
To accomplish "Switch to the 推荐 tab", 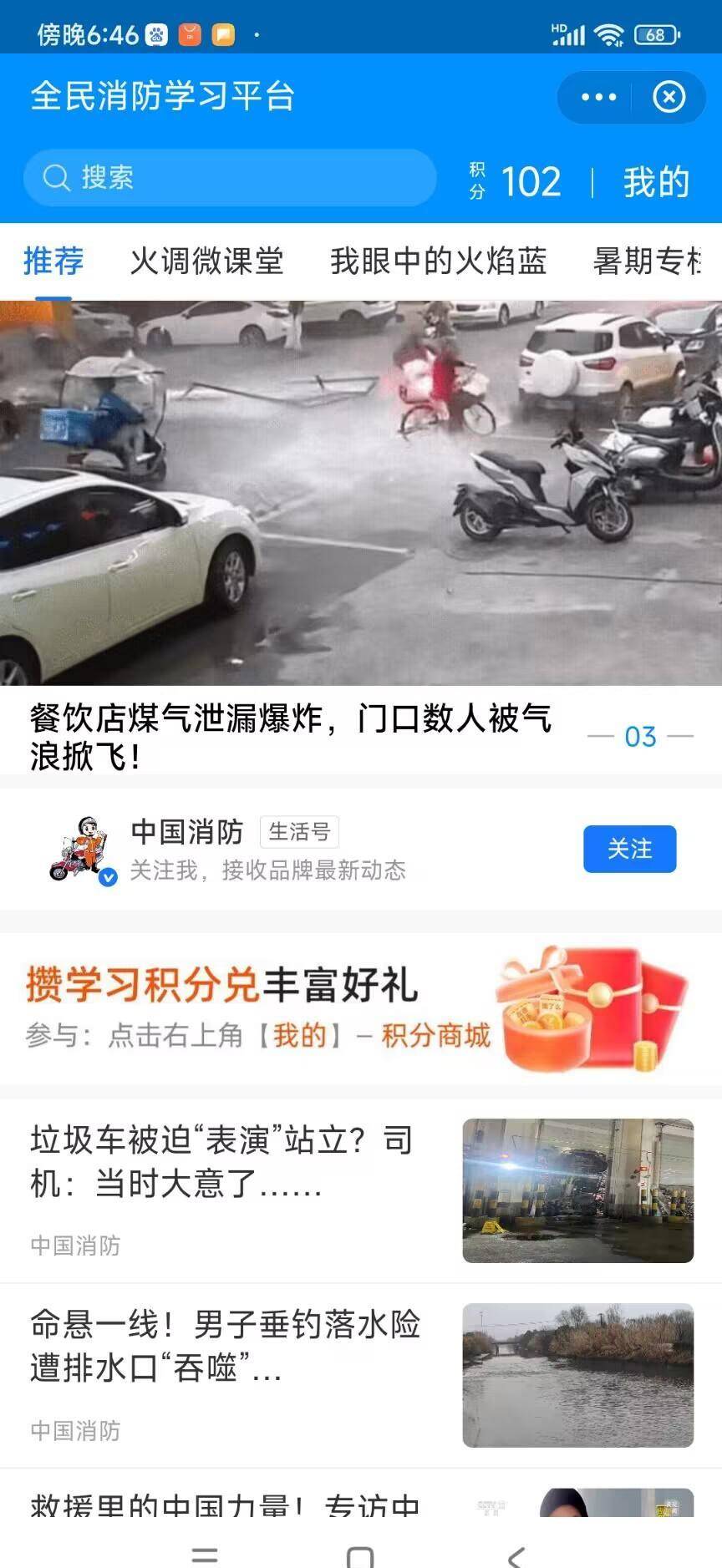I will click(53, 261).
